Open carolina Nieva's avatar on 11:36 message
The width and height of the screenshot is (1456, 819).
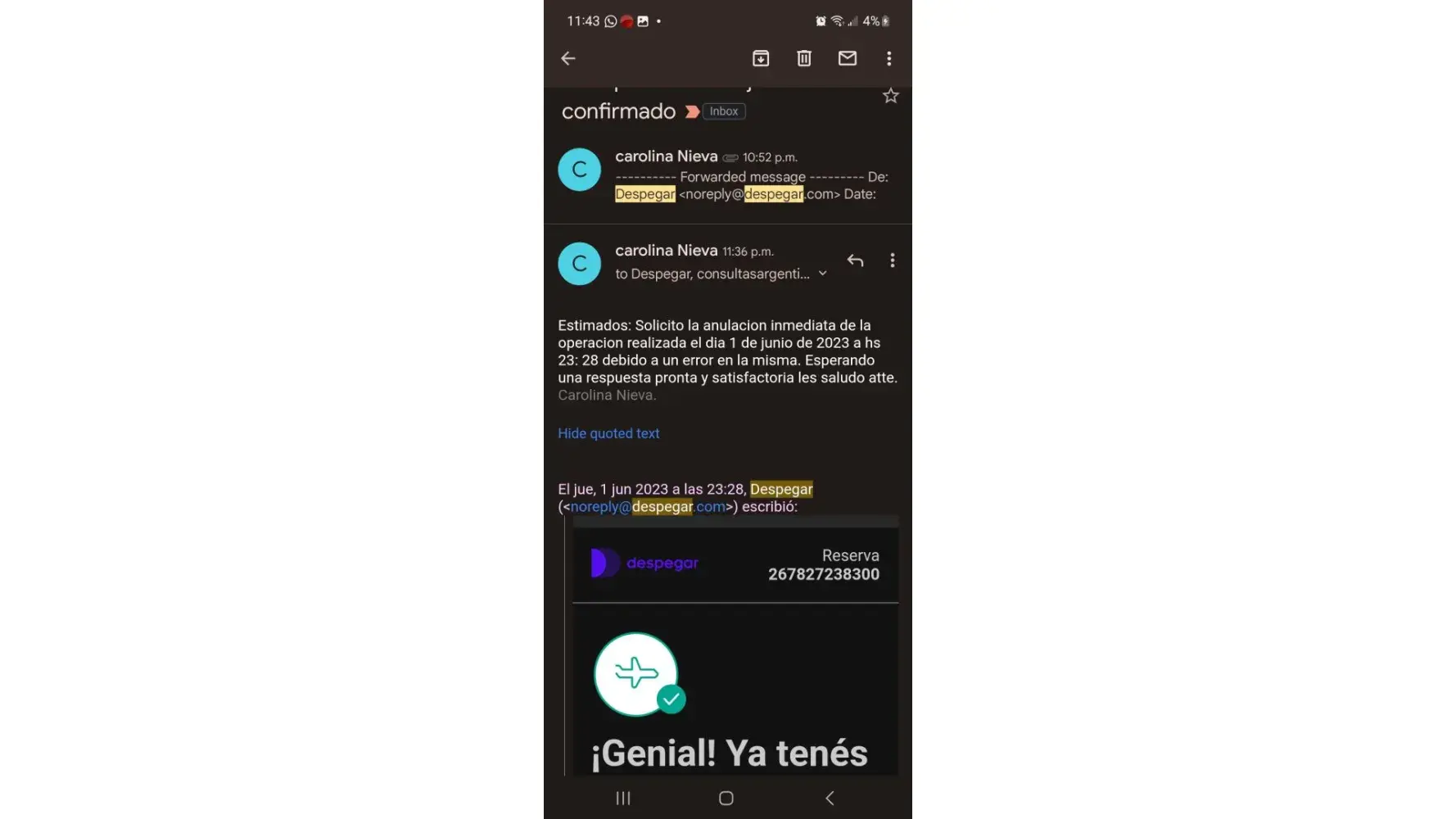tap(580, 264)
